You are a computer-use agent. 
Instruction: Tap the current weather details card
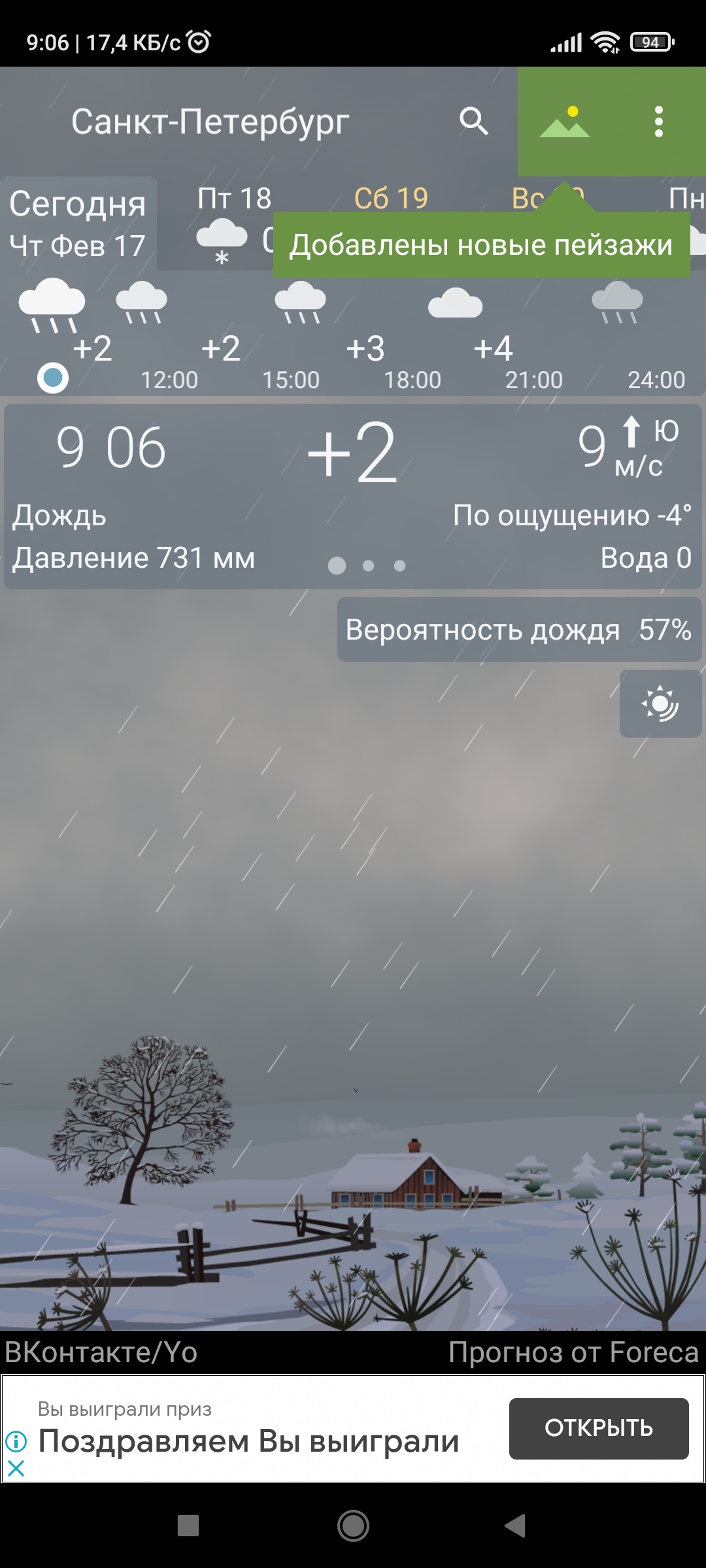353,497
